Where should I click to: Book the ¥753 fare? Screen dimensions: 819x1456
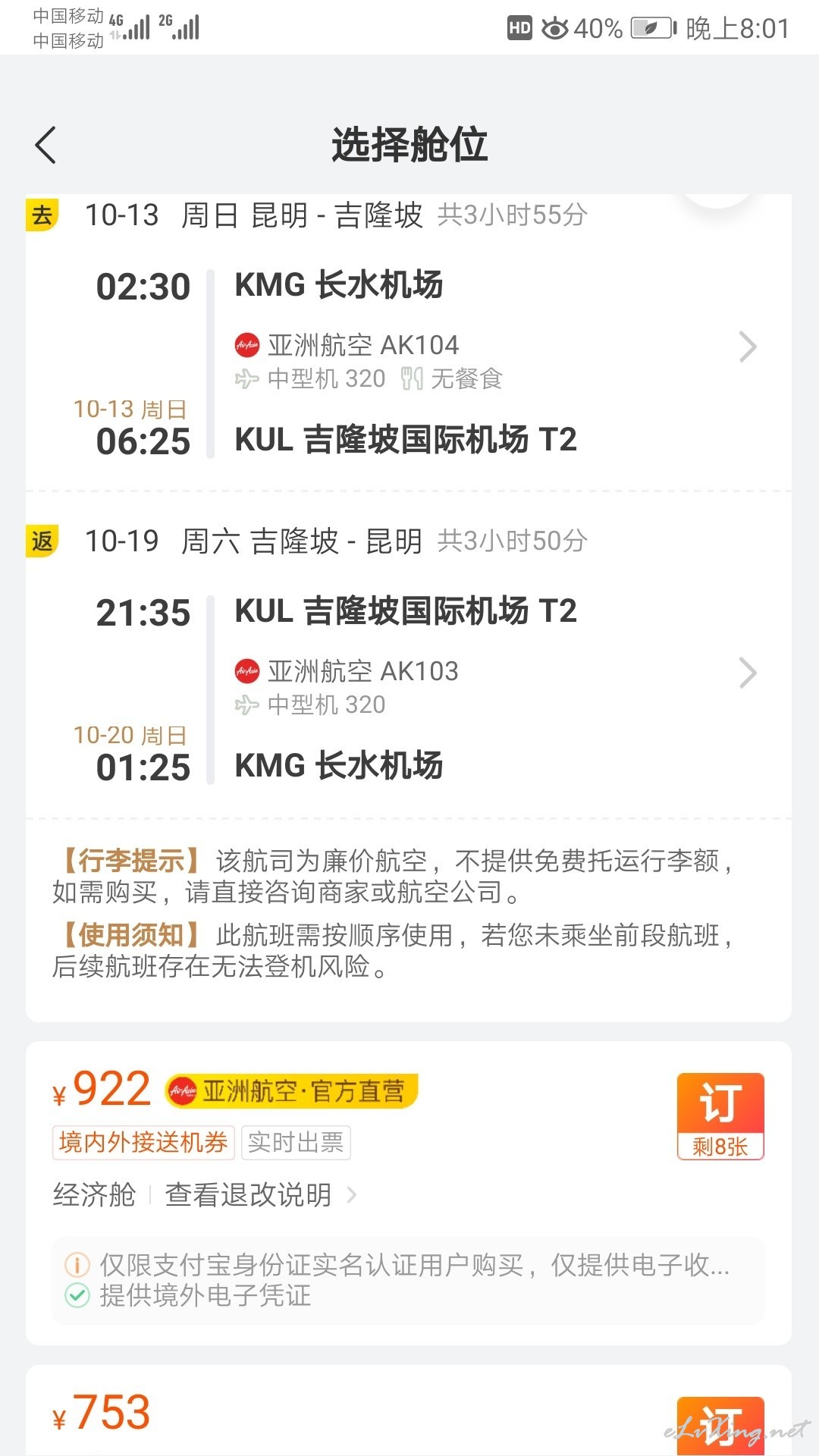[x=720, y=1425]
